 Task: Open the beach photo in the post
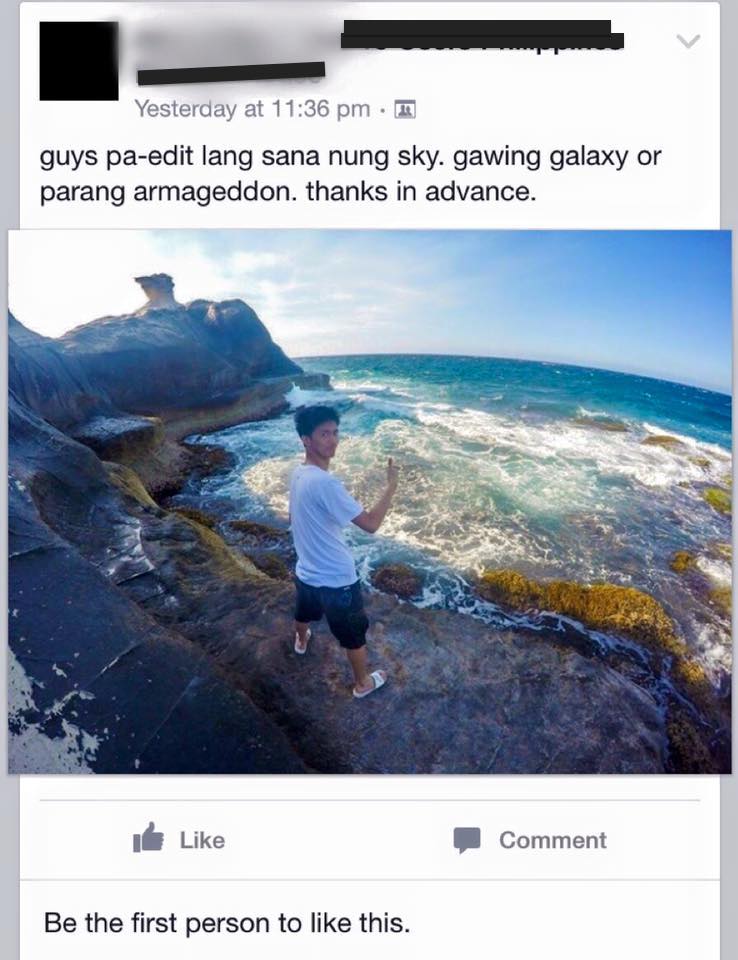[x=369, y=500]
